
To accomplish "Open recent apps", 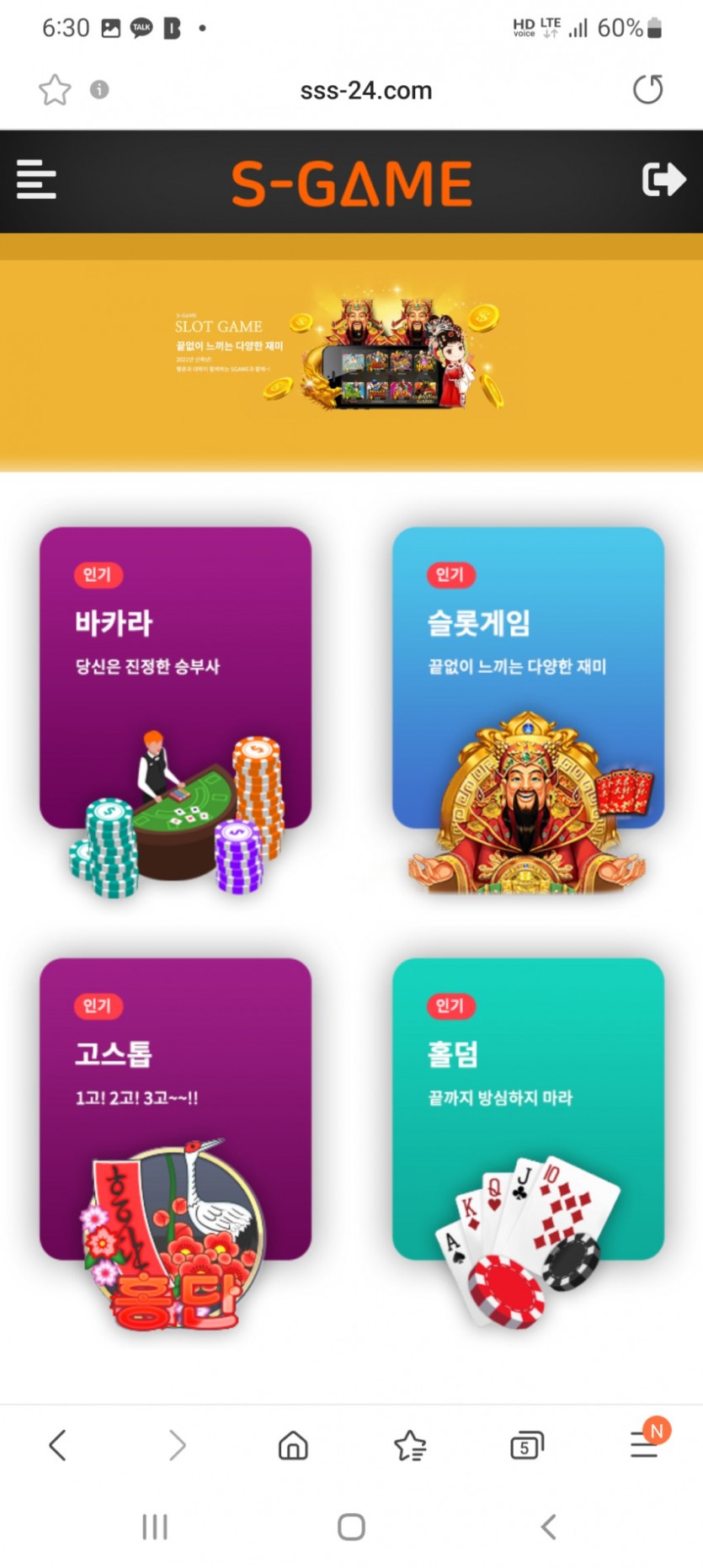I will click(x=155, y=1527).
